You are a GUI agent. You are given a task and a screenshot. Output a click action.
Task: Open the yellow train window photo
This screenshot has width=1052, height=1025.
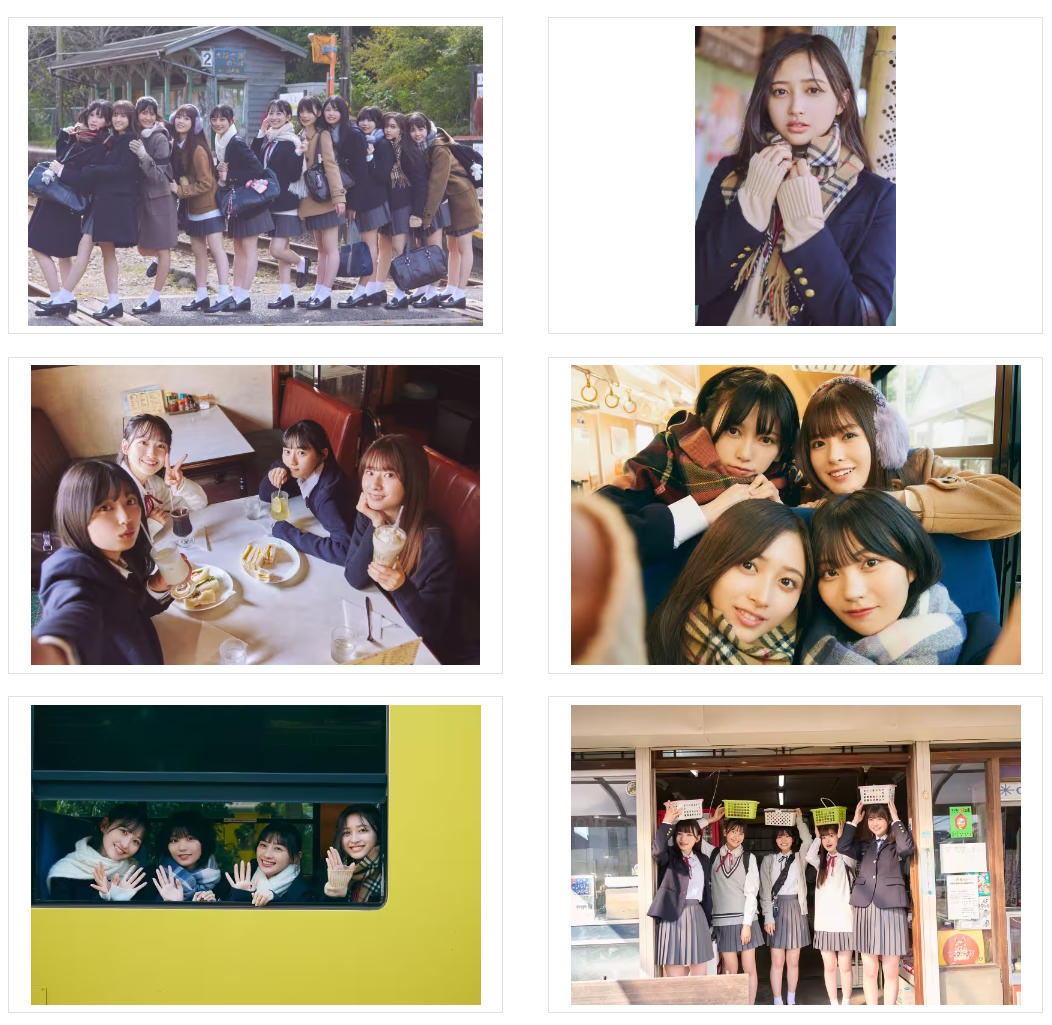click(255, 855)
